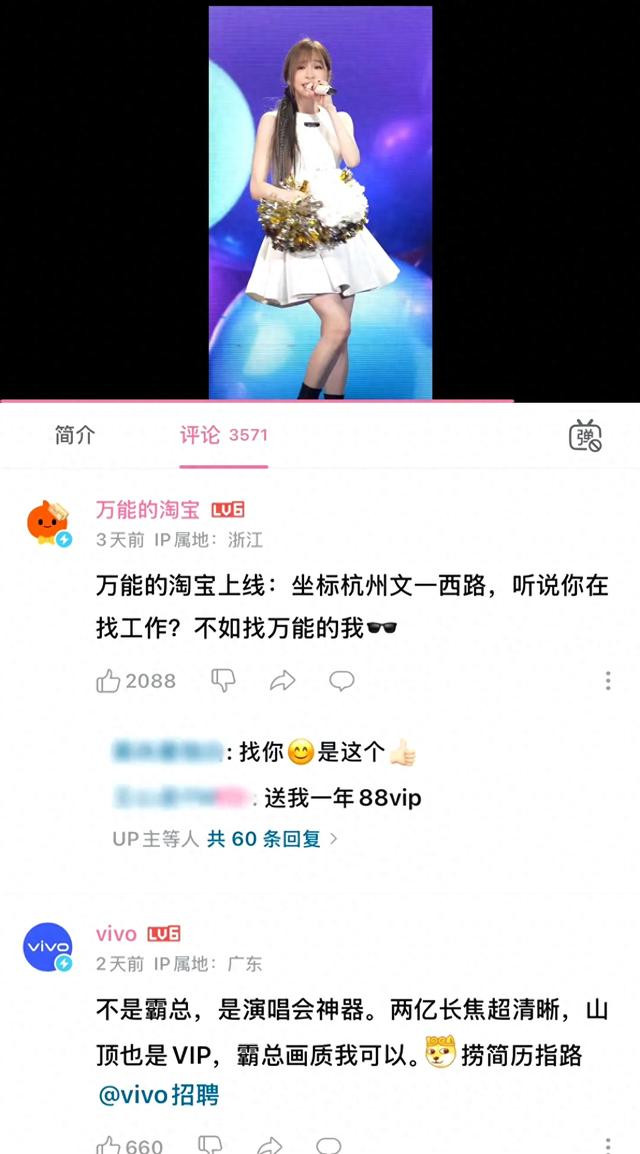Tap the video player area
The image size is (640, 1154).
click(x=320, y=200)
